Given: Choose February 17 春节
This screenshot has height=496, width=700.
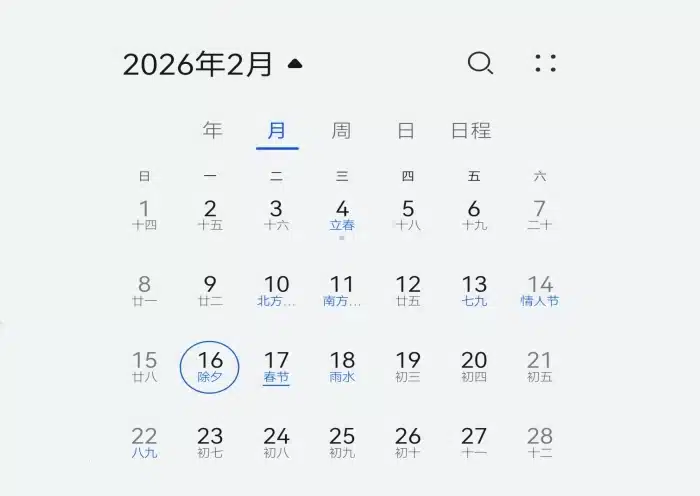Looking at the screenshot, I should [x=276, y=367].
